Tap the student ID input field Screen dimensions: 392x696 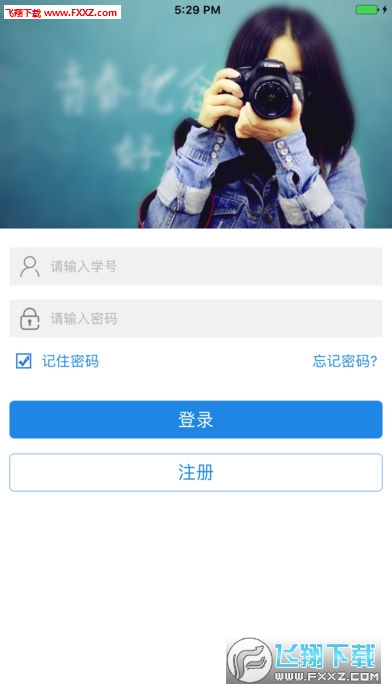coord(196,266)
